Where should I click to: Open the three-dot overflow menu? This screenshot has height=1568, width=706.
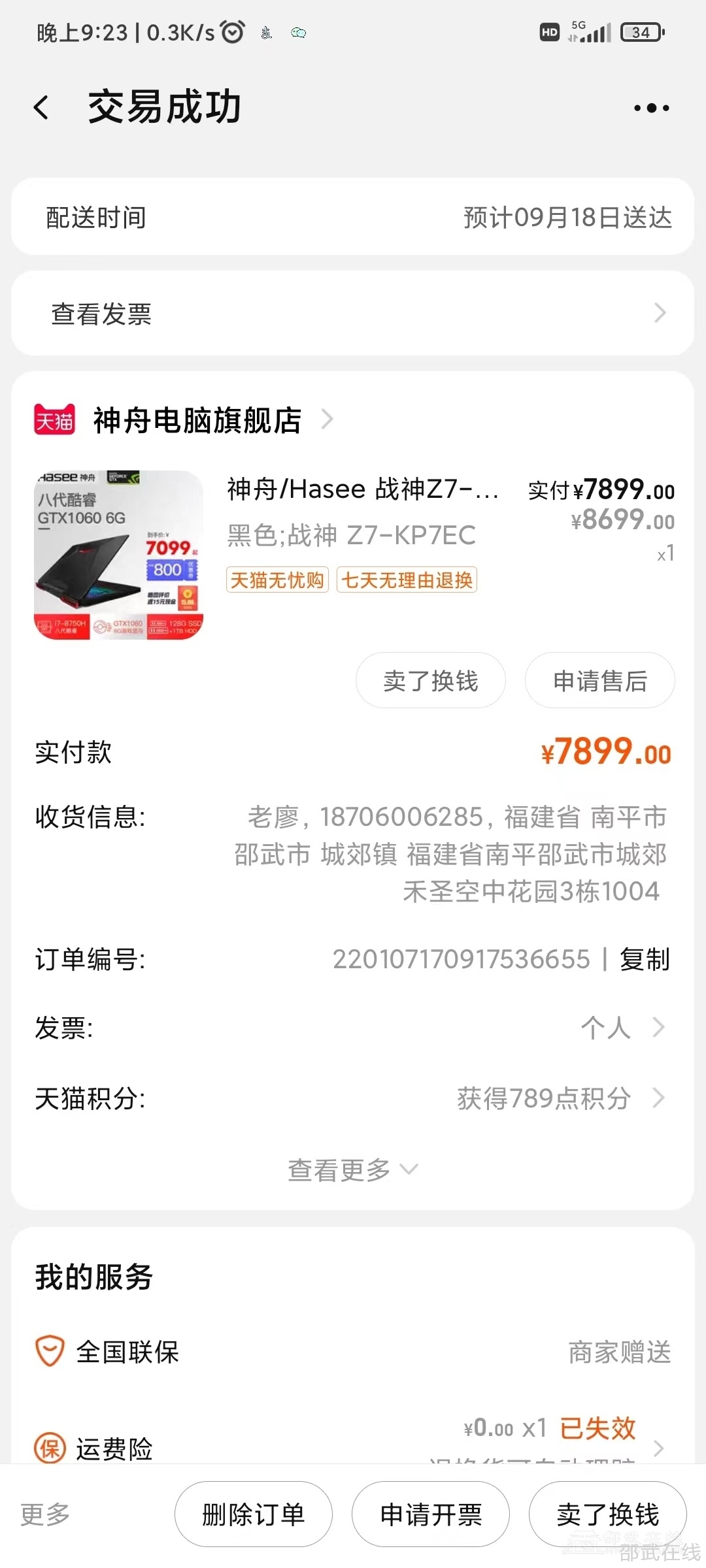651,108
